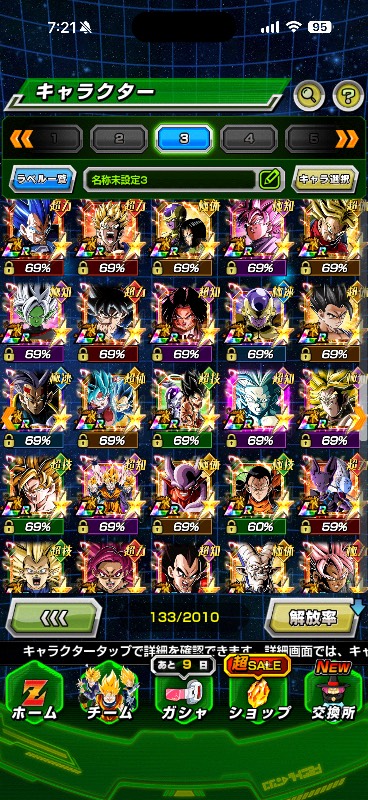Go to the ホーム tab
Image resolution: width=368 pixels, height=800 pixels.
34,698
